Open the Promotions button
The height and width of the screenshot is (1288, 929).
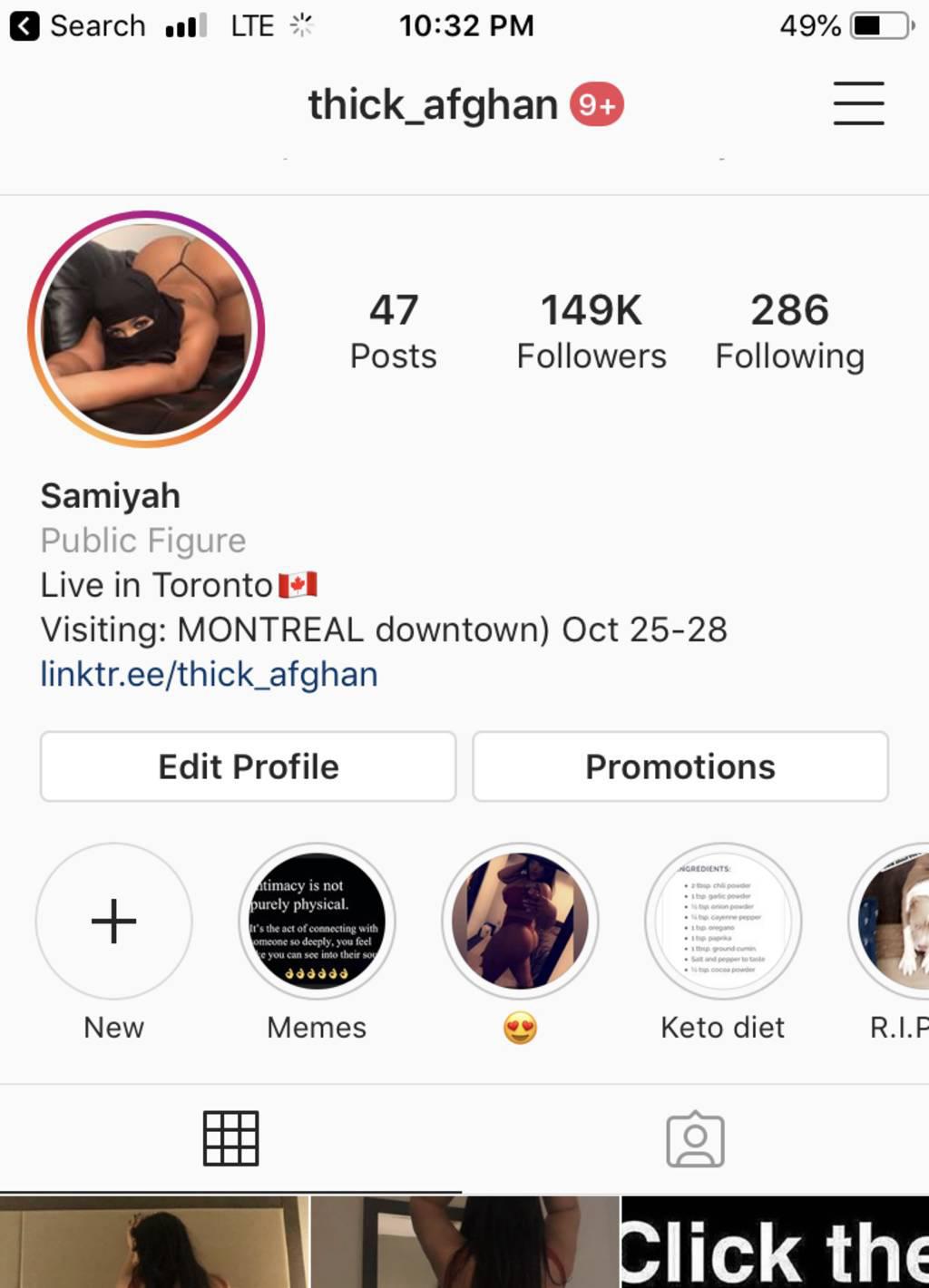click(680, 766)
